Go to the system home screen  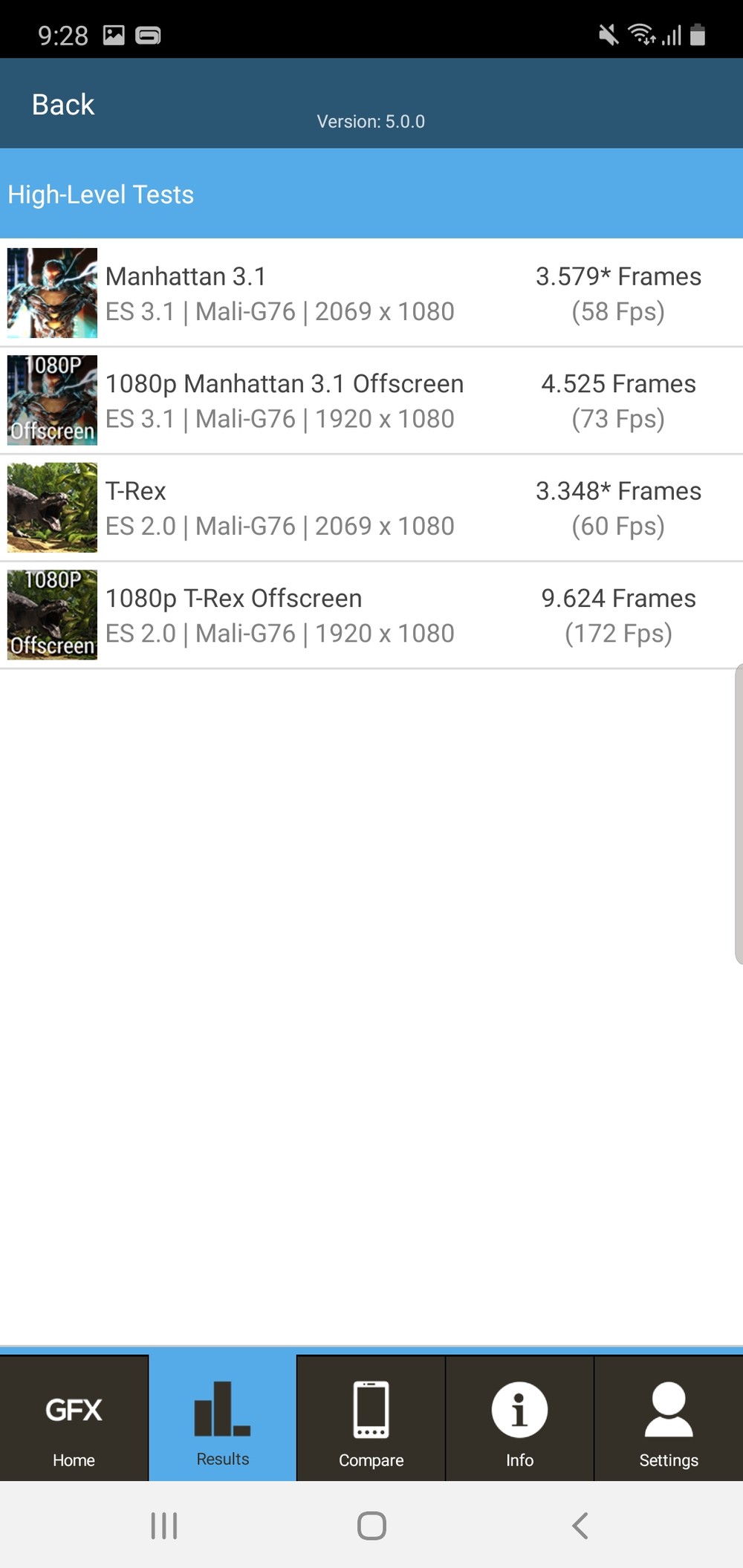point(371,1526)
